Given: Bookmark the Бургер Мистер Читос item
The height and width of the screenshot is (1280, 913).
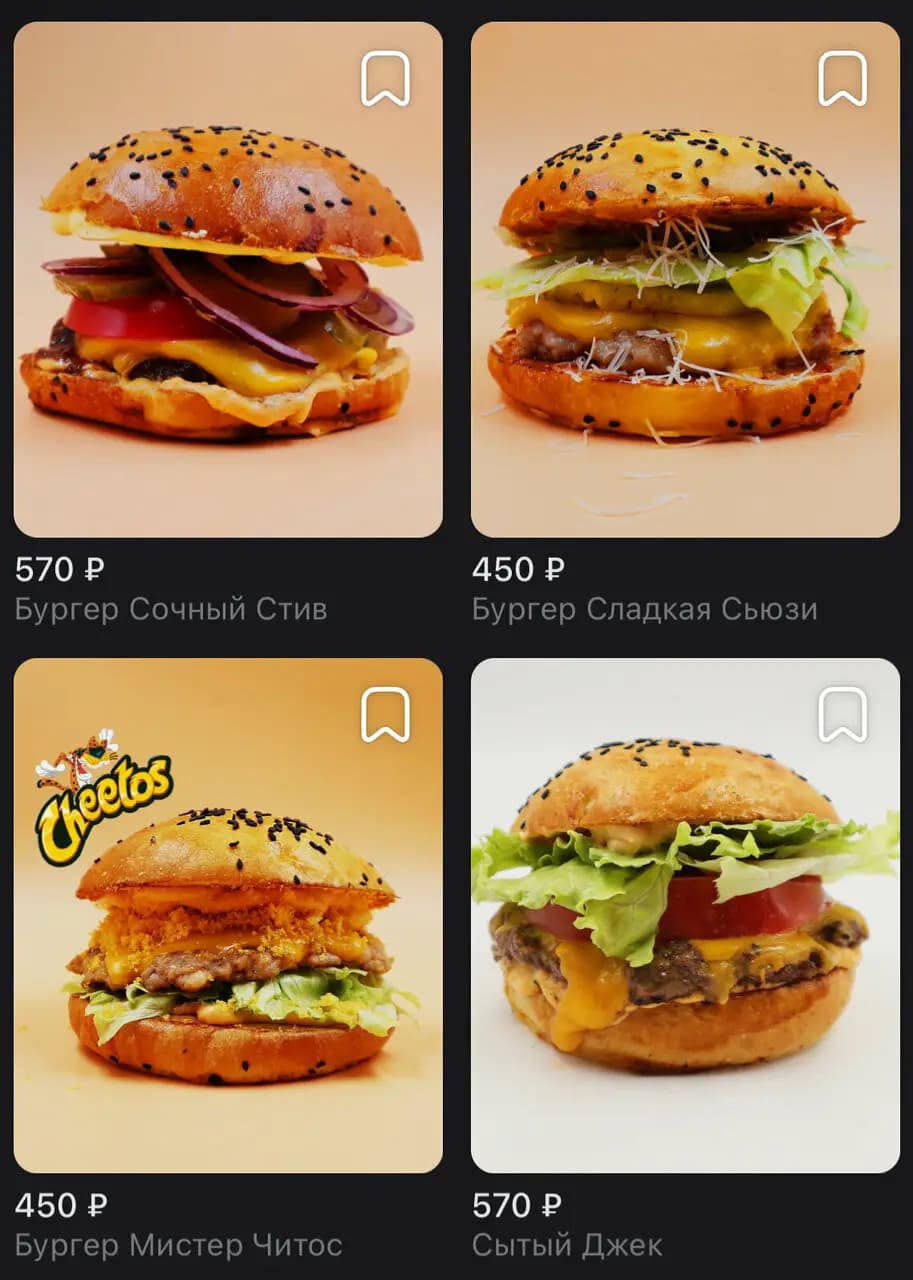Looking at the screenshot, I should click(385, 714).
